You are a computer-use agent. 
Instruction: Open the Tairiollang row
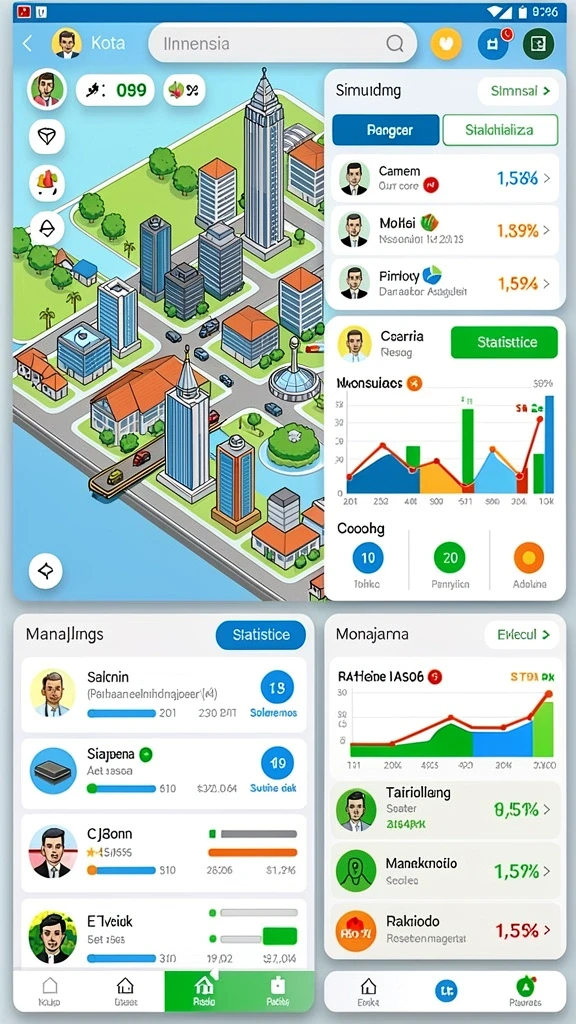[x=445, y=810]
